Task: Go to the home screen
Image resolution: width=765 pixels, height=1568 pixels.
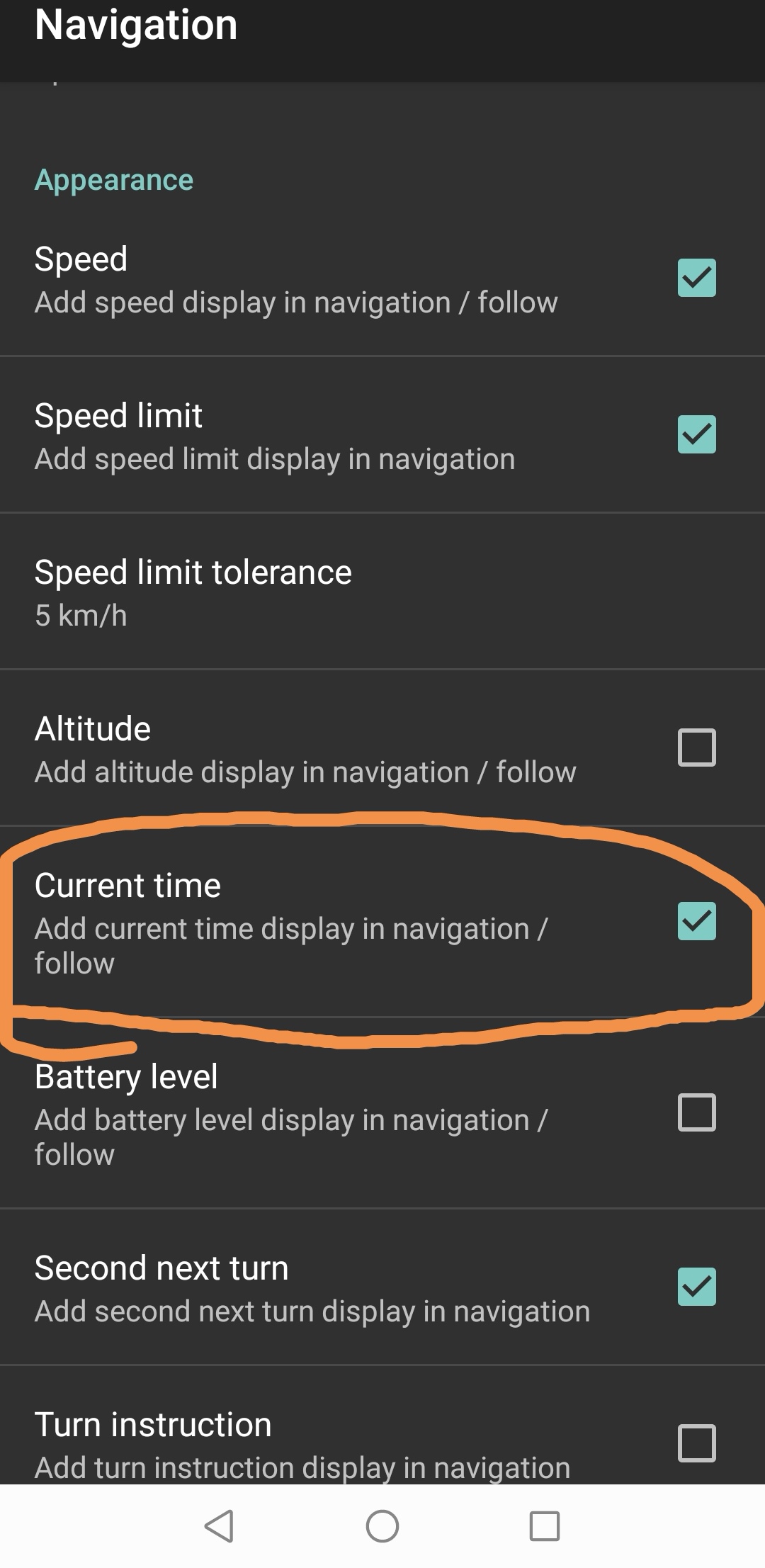Action: (382, 1525)
